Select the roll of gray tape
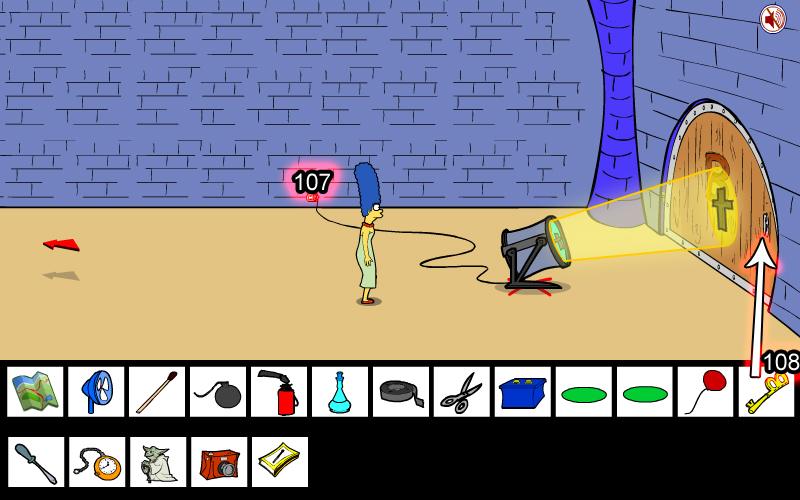The width and height of the screenshot is (800, 500). (x=401, y=392)
